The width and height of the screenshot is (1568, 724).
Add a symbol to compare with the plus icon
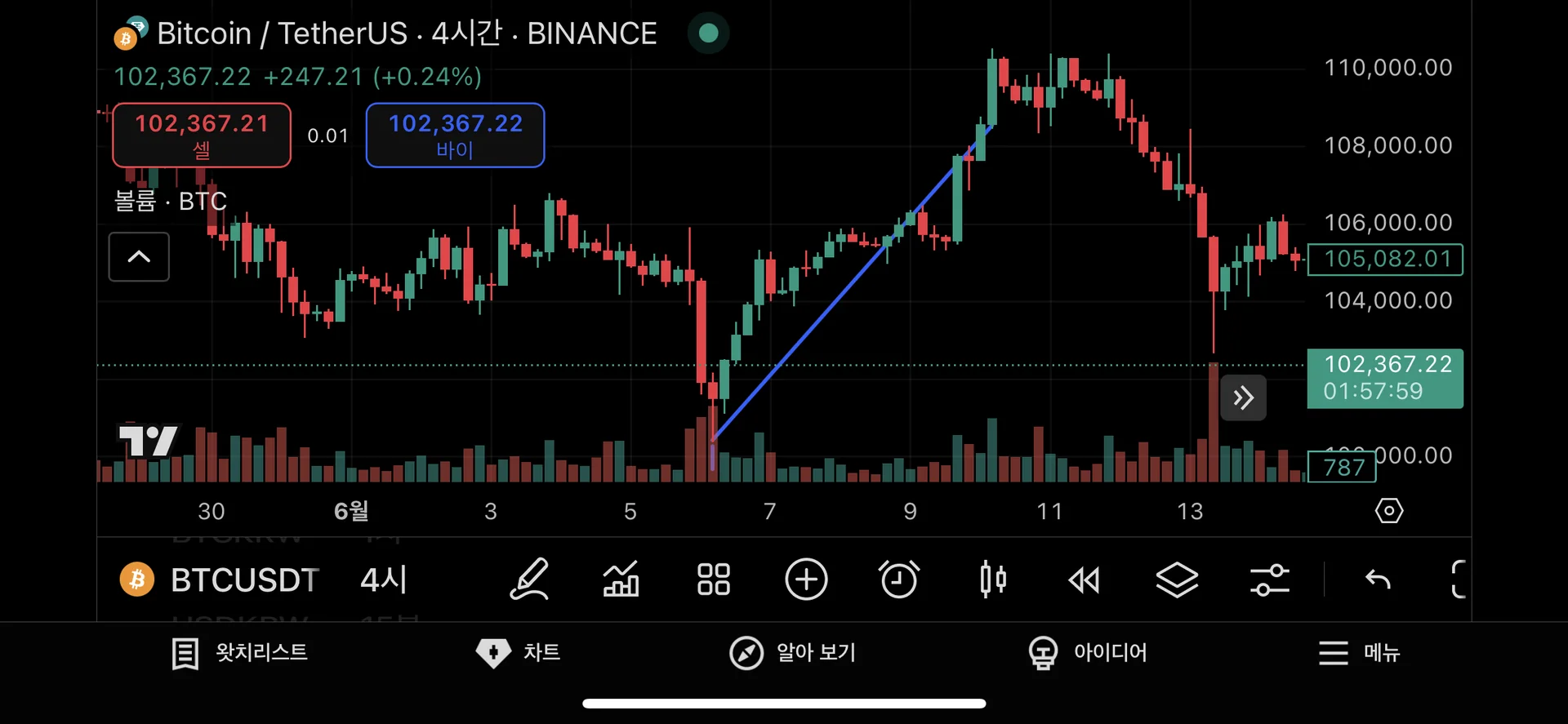tap(806, 580)
